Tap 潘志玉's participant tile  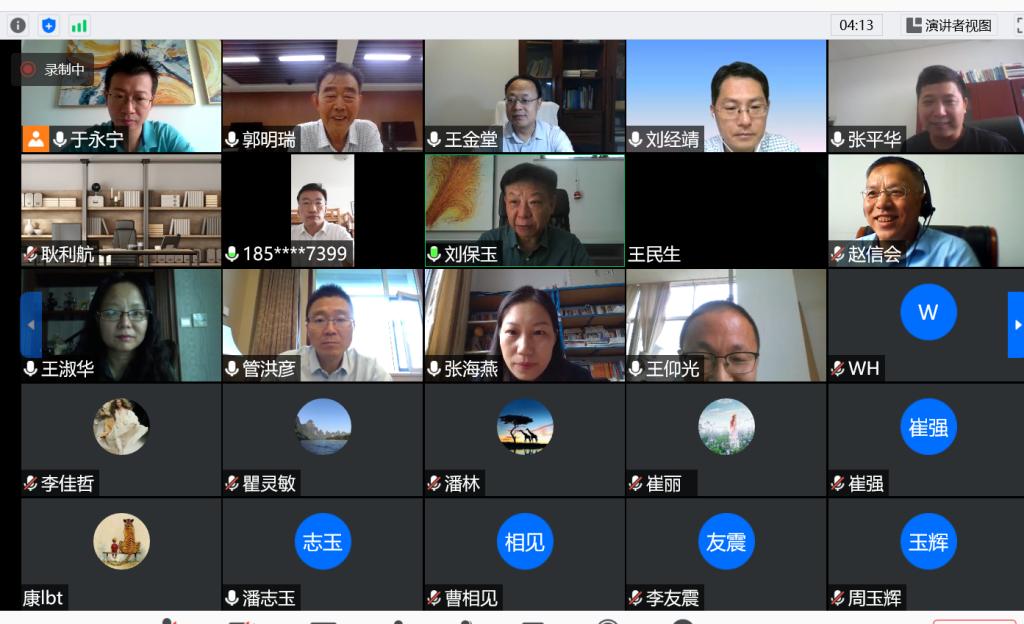tap(323, 554)
